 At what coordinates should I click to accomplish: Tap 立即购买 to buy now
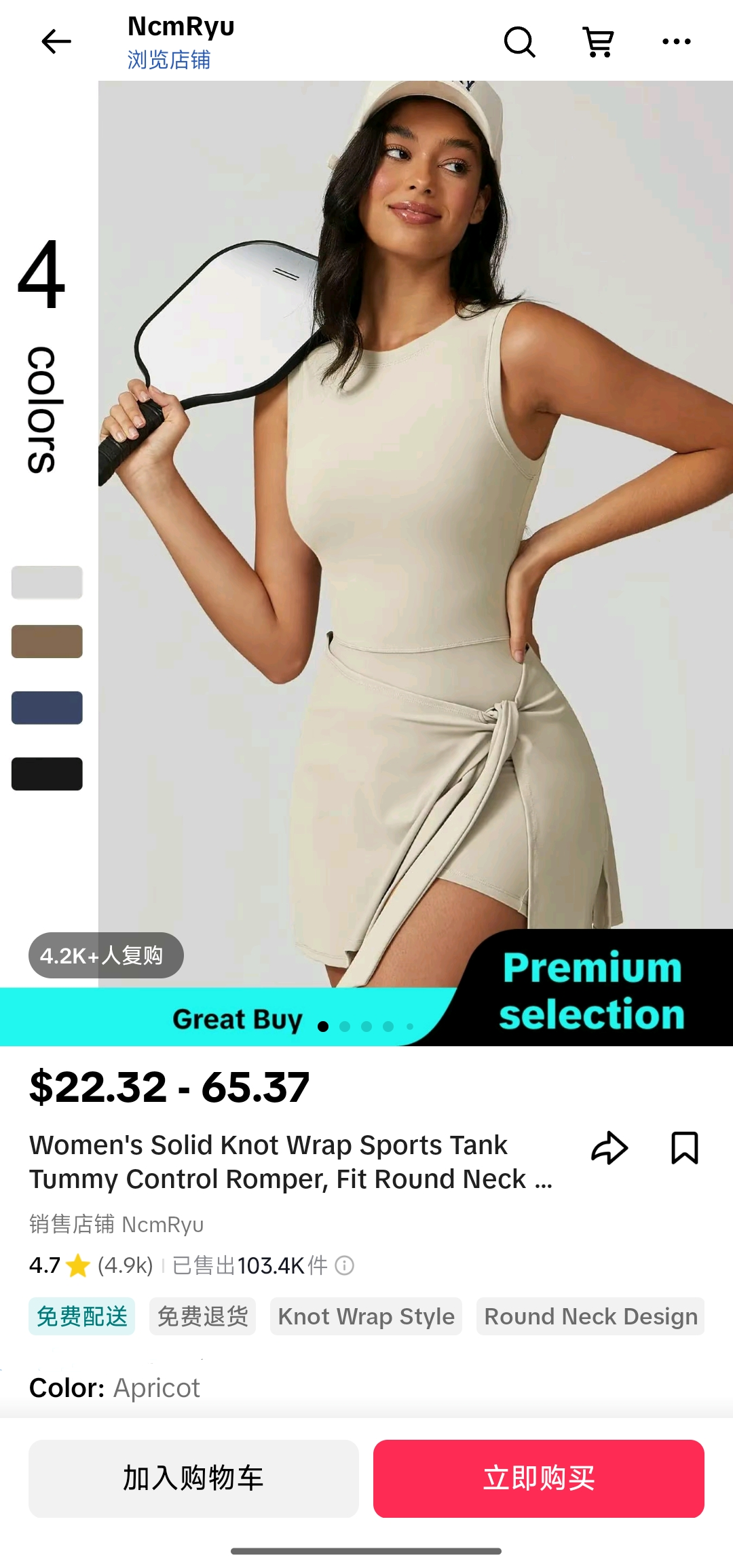(538, 1478)
